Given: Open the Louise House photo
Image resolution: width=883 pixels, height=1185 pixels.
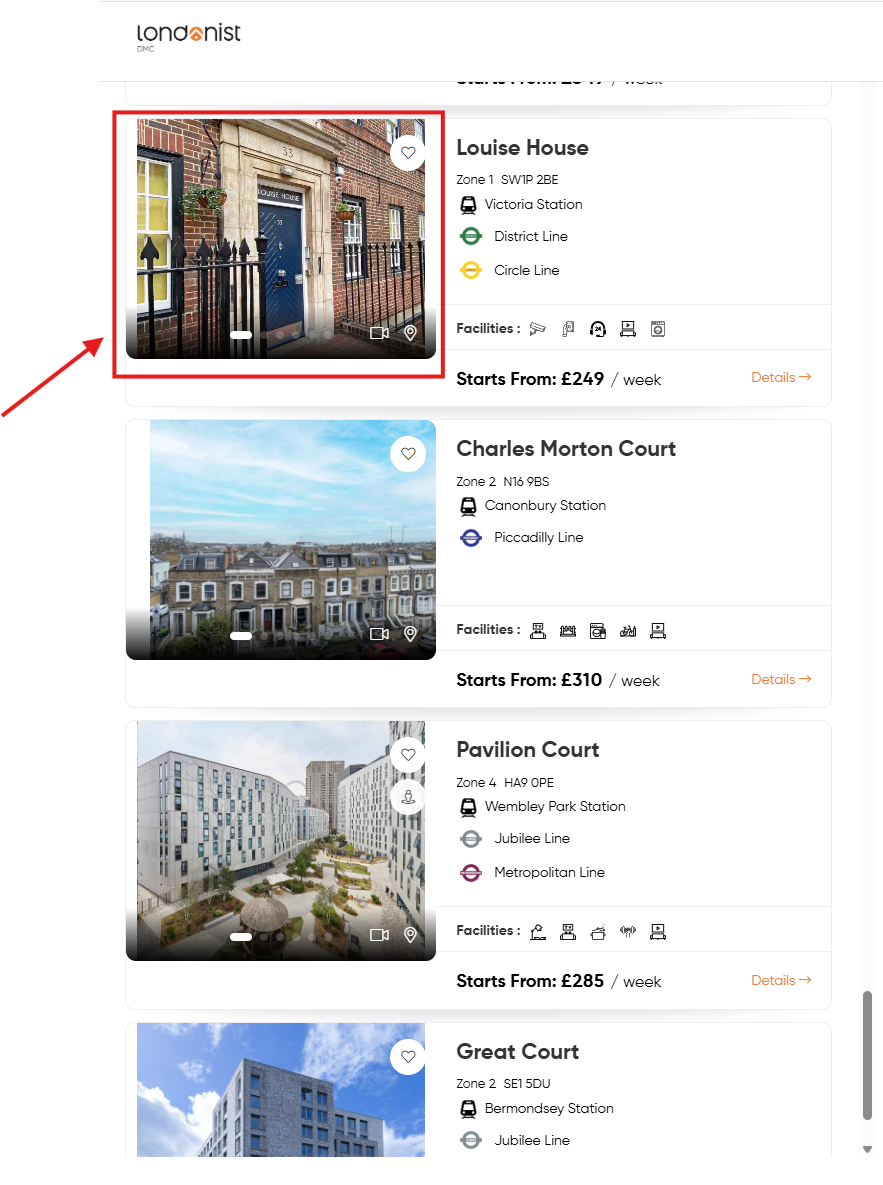Looking at the screenshot, I should pos(280,238).
